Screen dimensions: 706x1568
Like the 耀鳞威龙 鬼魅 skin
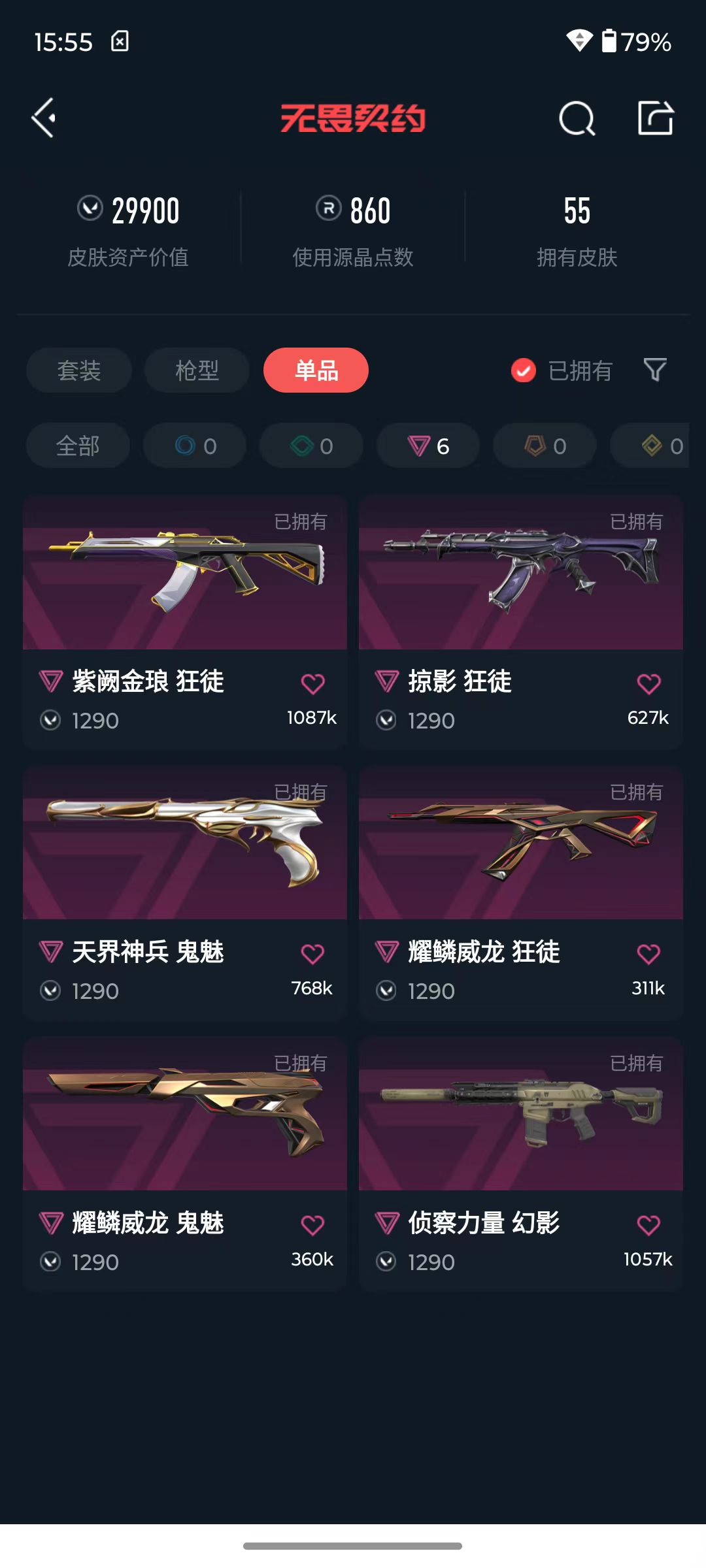(x=312, y=1225)
